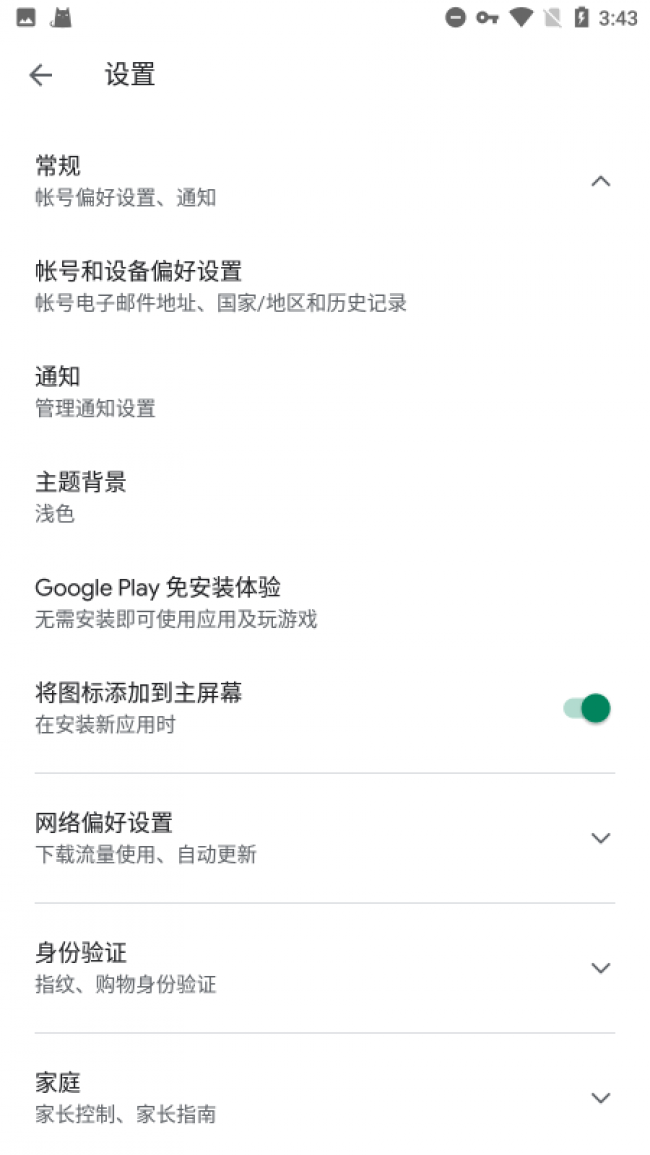Expand the 身份验证 section
The image size is (650, 1155).
(x=600, y=968)
